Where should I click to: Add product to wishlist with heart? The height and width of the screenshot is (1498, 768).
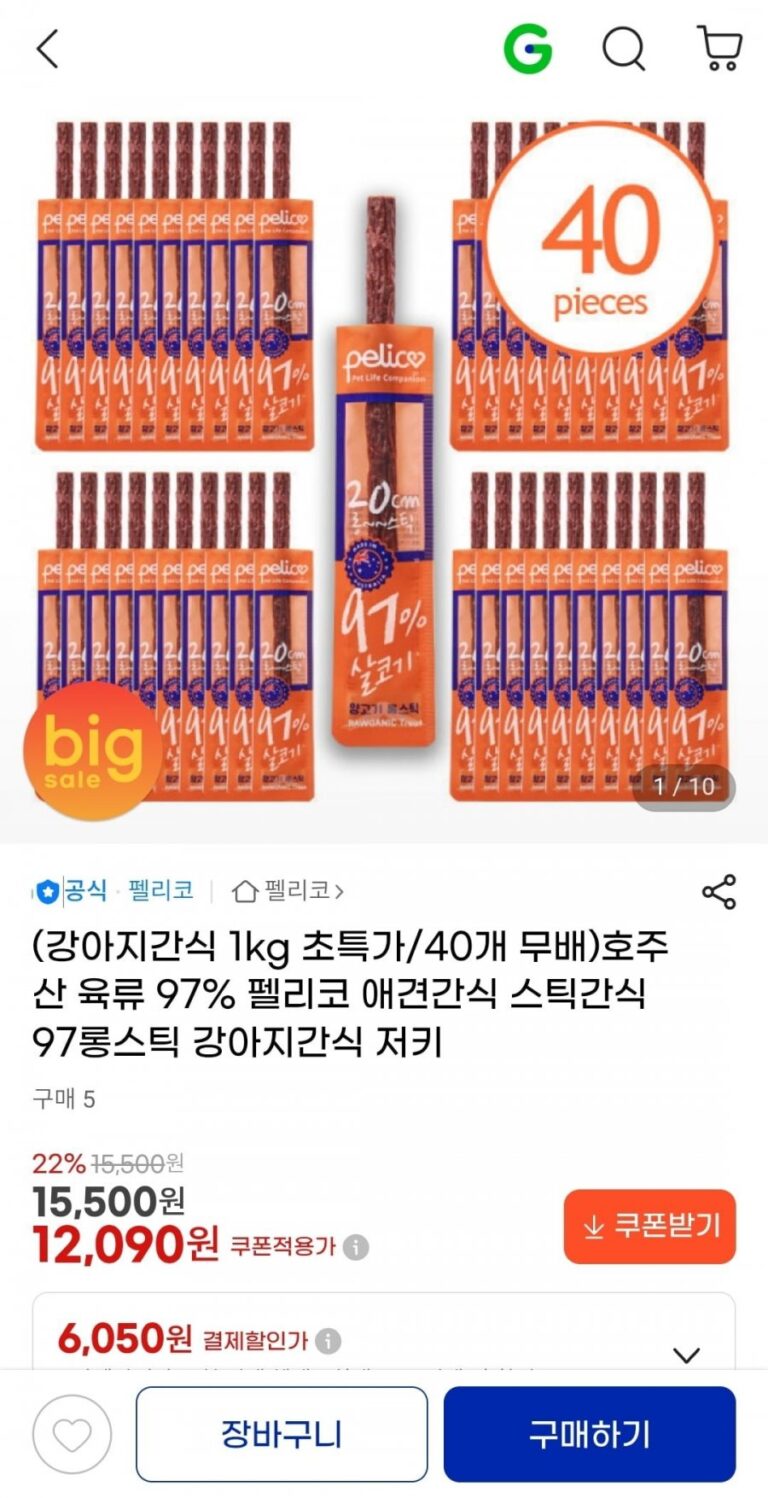pos(72,1434)
